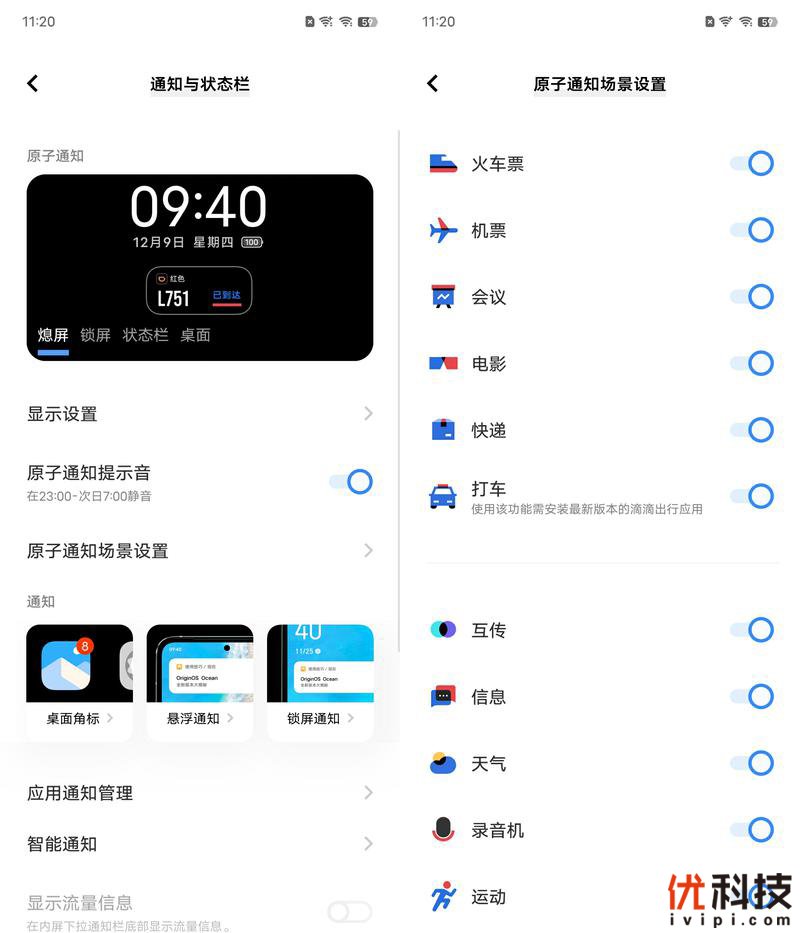The height and width of the screenshot is (933, 800).
Task: Expand 显示设置 settings entry
Action: [x=368, y=413]
